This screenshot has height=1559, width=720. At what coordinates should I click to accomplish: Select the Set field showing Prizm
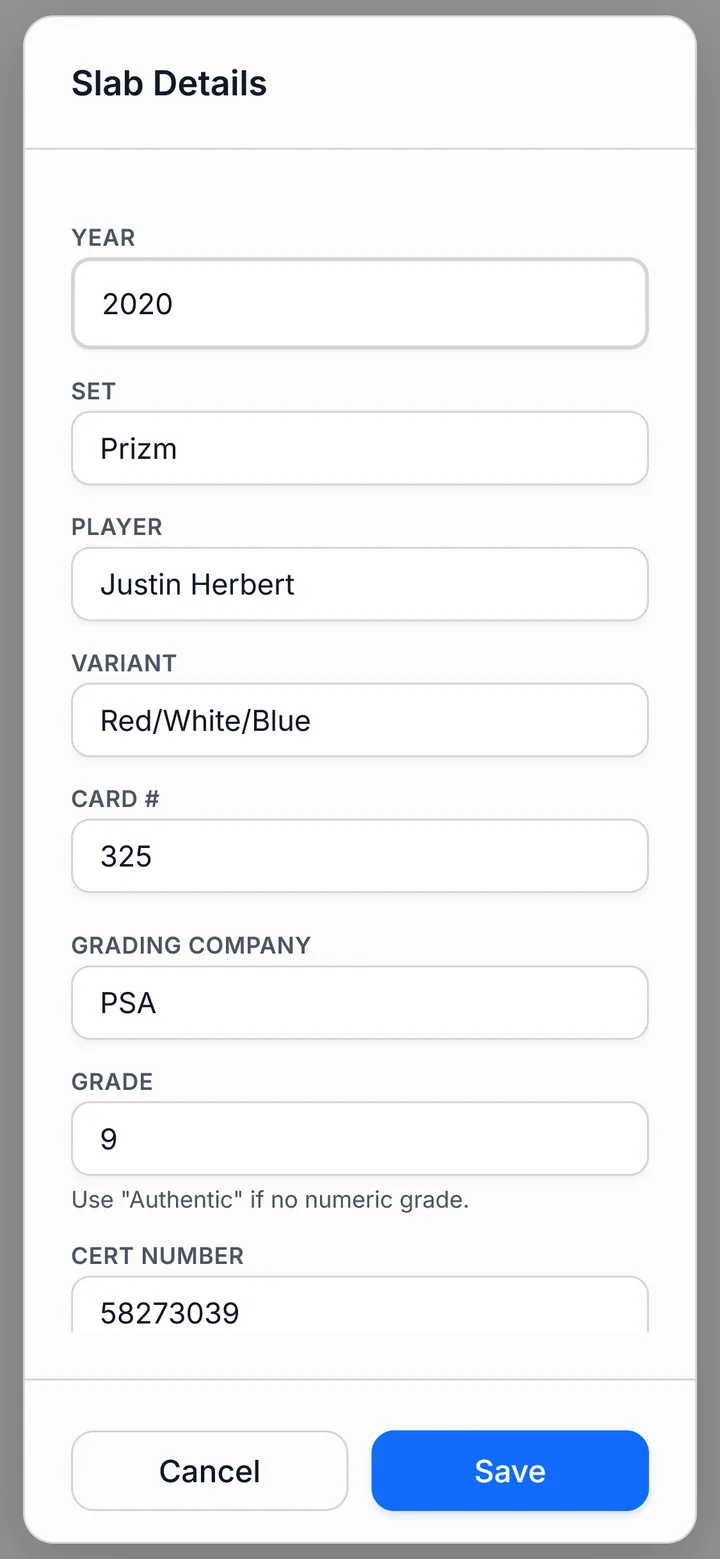click(x=360, y=448)
